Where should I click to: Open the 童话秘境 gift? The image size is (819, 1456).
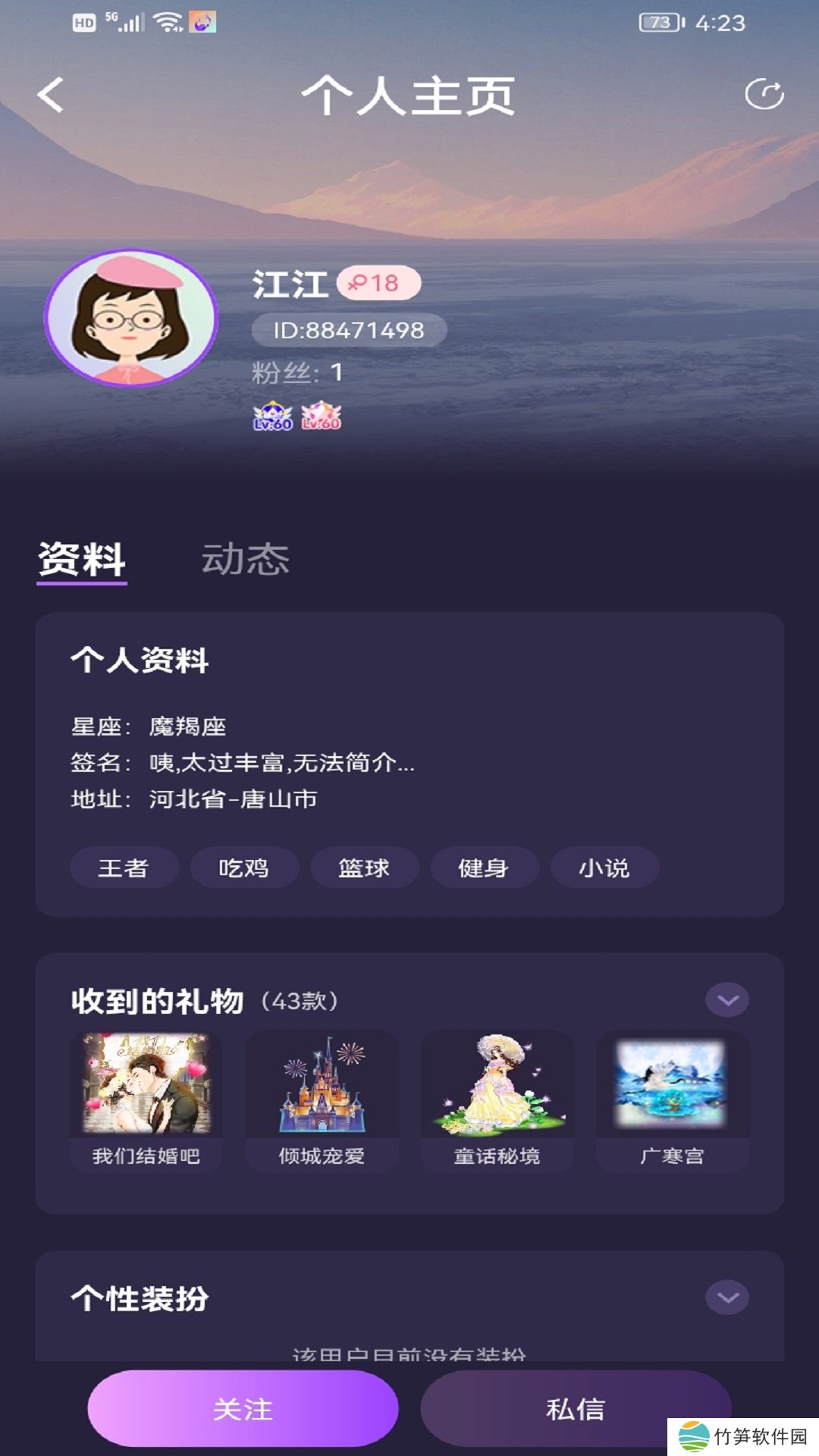(497, 1101)
